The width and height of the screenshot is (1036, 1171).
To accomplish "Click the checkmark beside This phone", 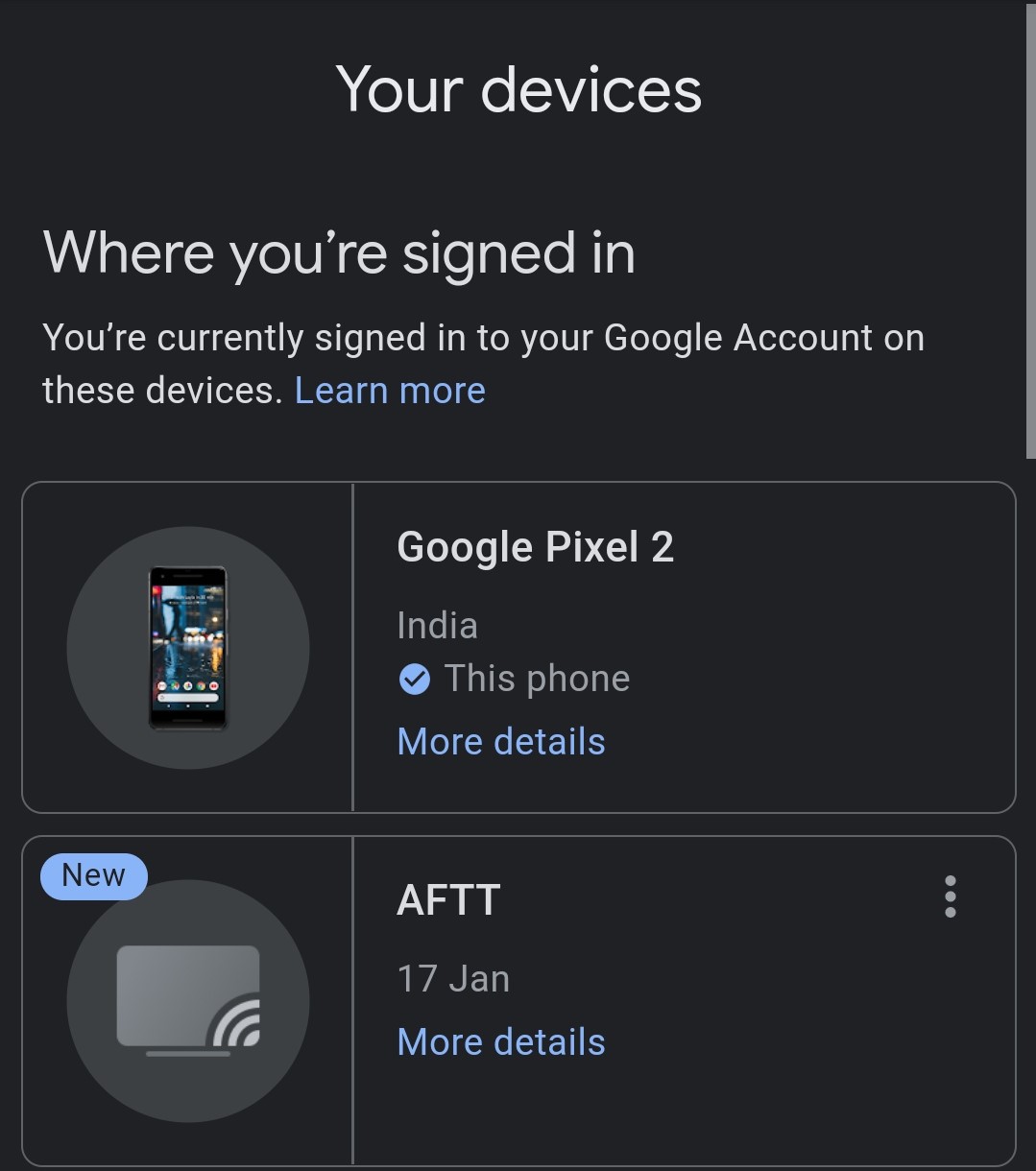I will 412,679.
